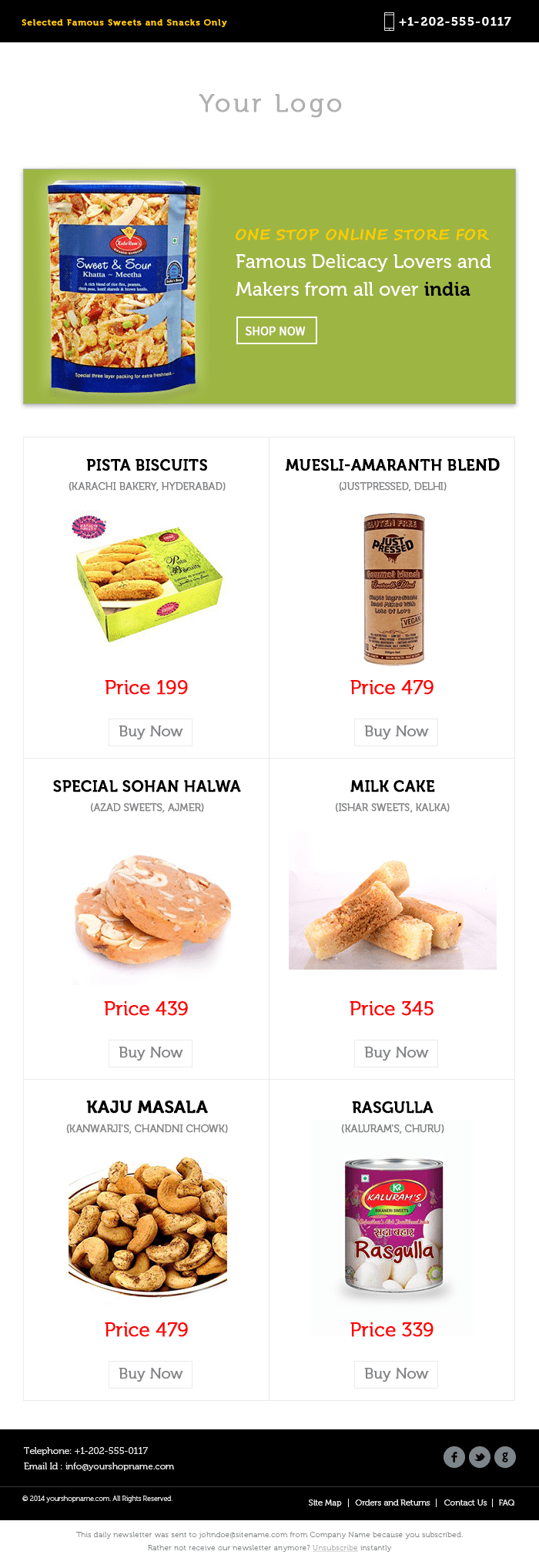The height and width of the screenshot is (1568, 539).
Task: Buy the Rasgulla now
Action: tap(396, 1374)
